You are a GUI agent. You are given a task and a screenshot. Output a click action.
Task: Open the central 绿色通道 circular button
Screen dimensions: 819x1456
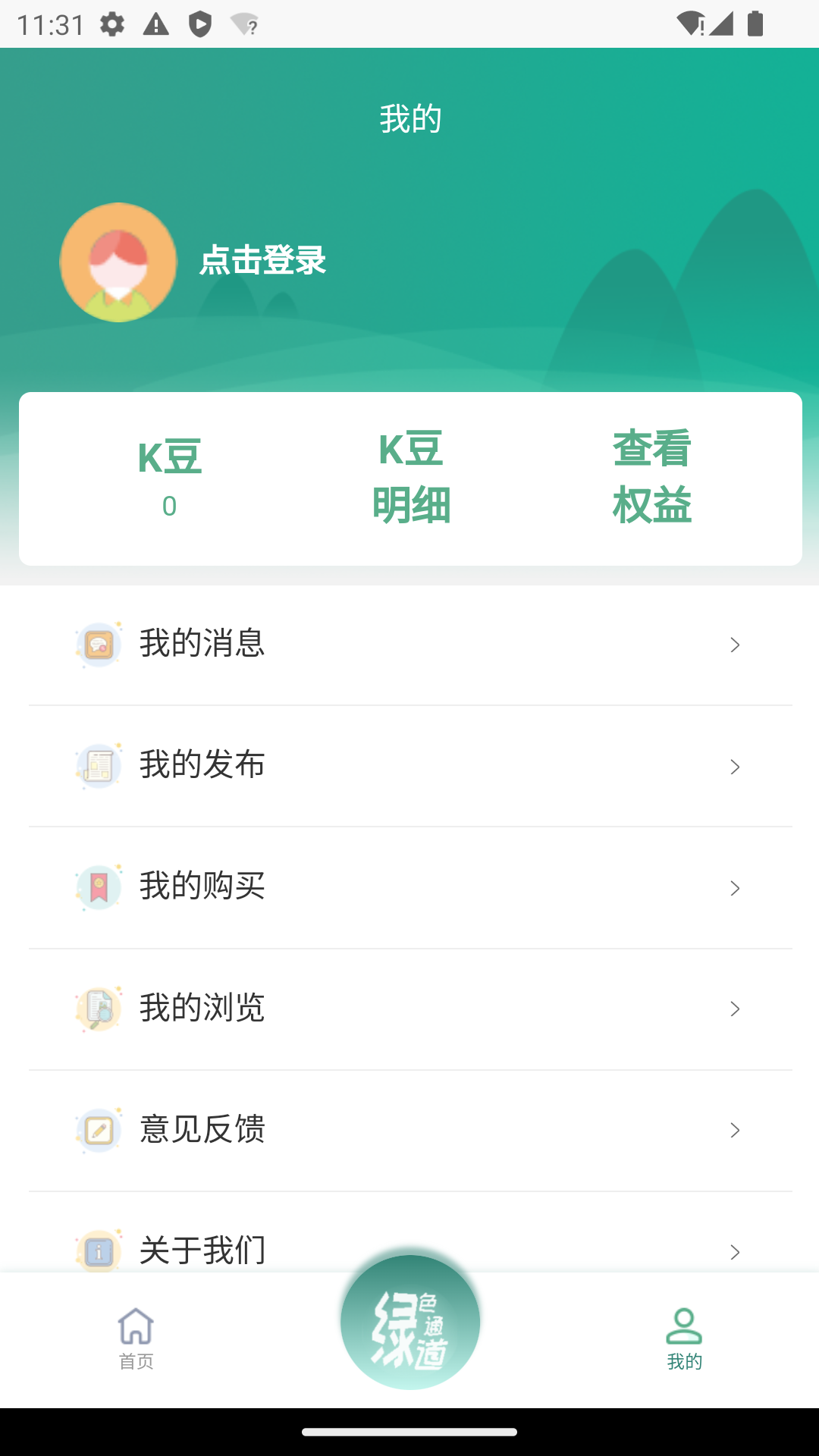click(x=409, y=1322)
